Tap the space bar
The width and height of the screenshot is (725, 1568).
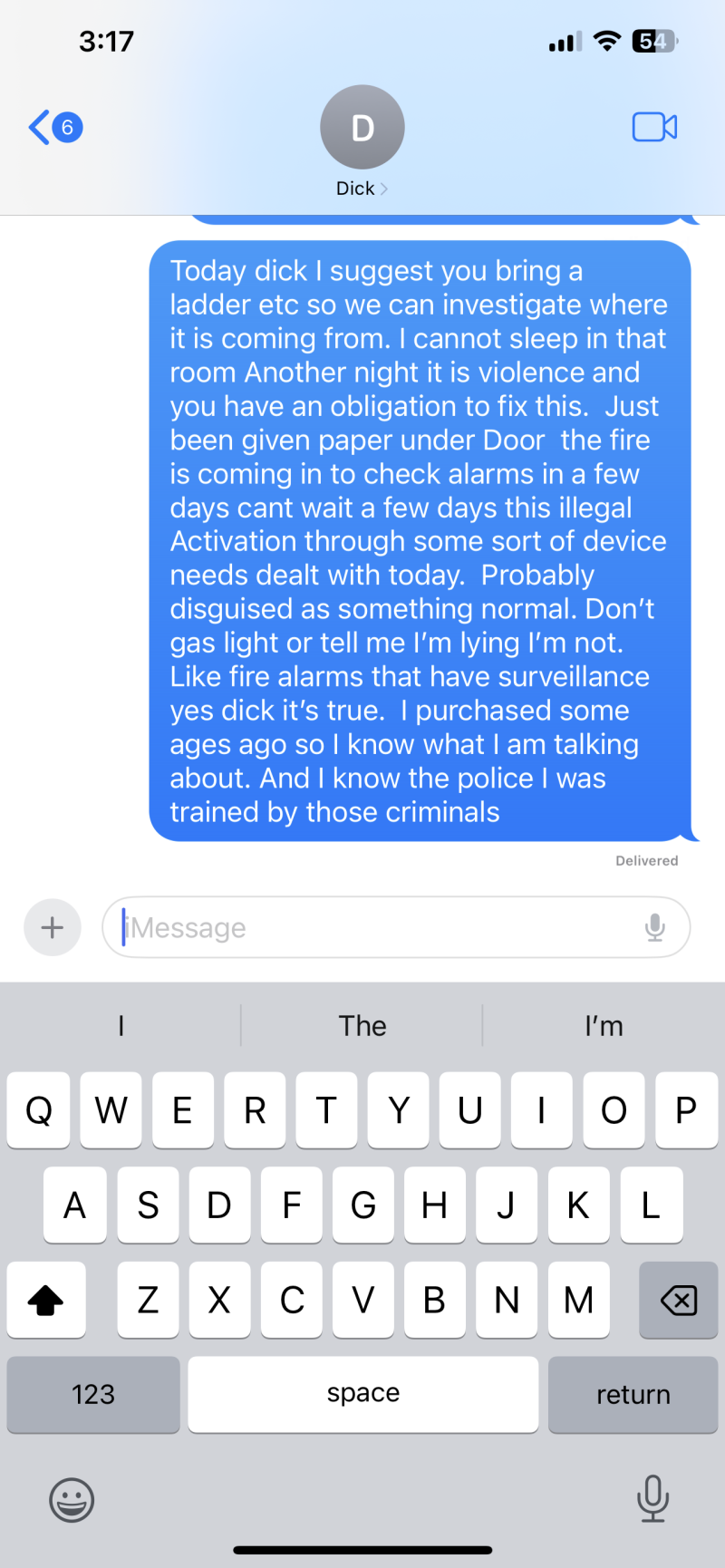pos(362,1394)
